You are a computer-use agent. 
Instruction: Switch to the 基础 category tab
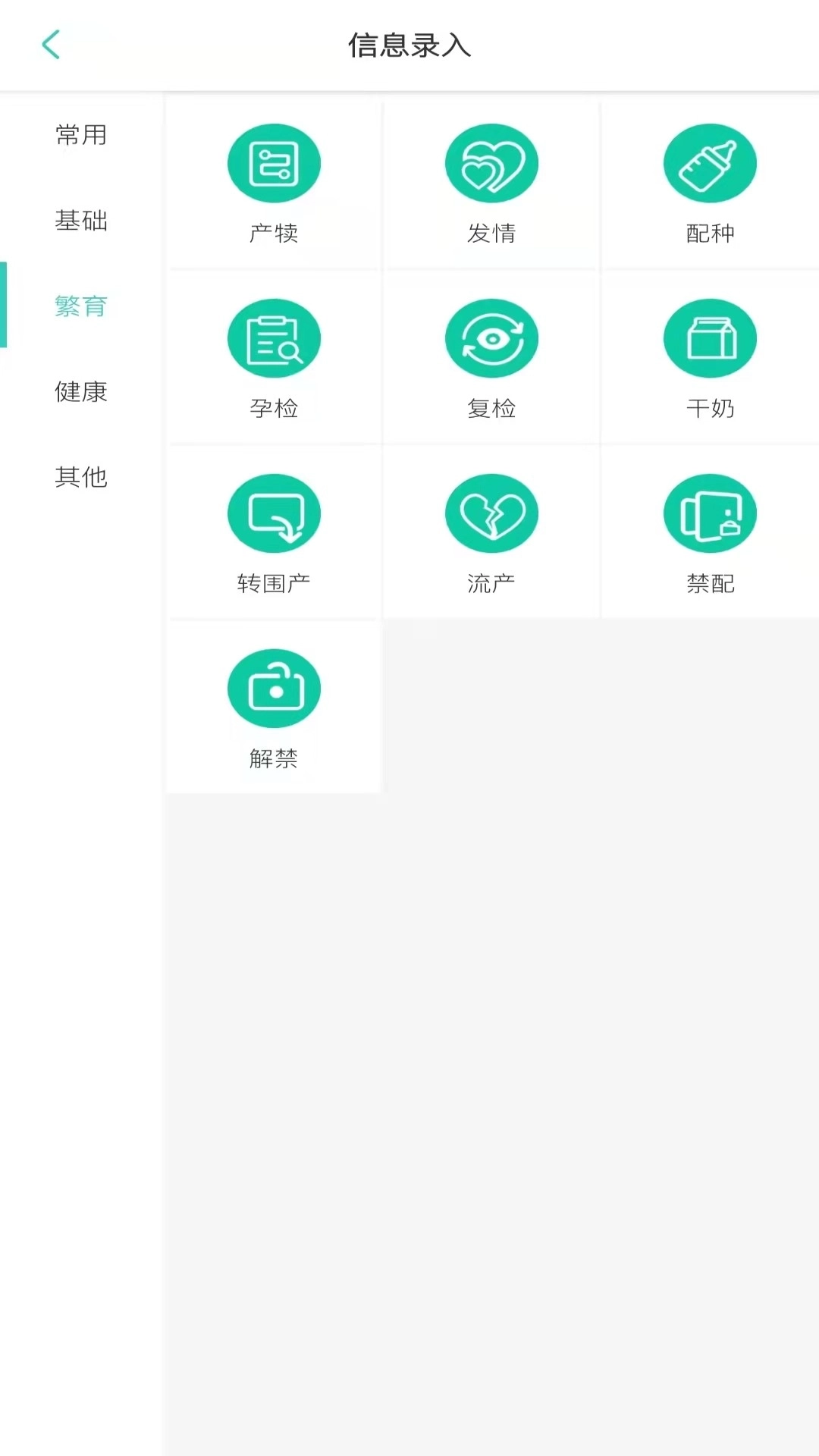(x=81, y=221)
